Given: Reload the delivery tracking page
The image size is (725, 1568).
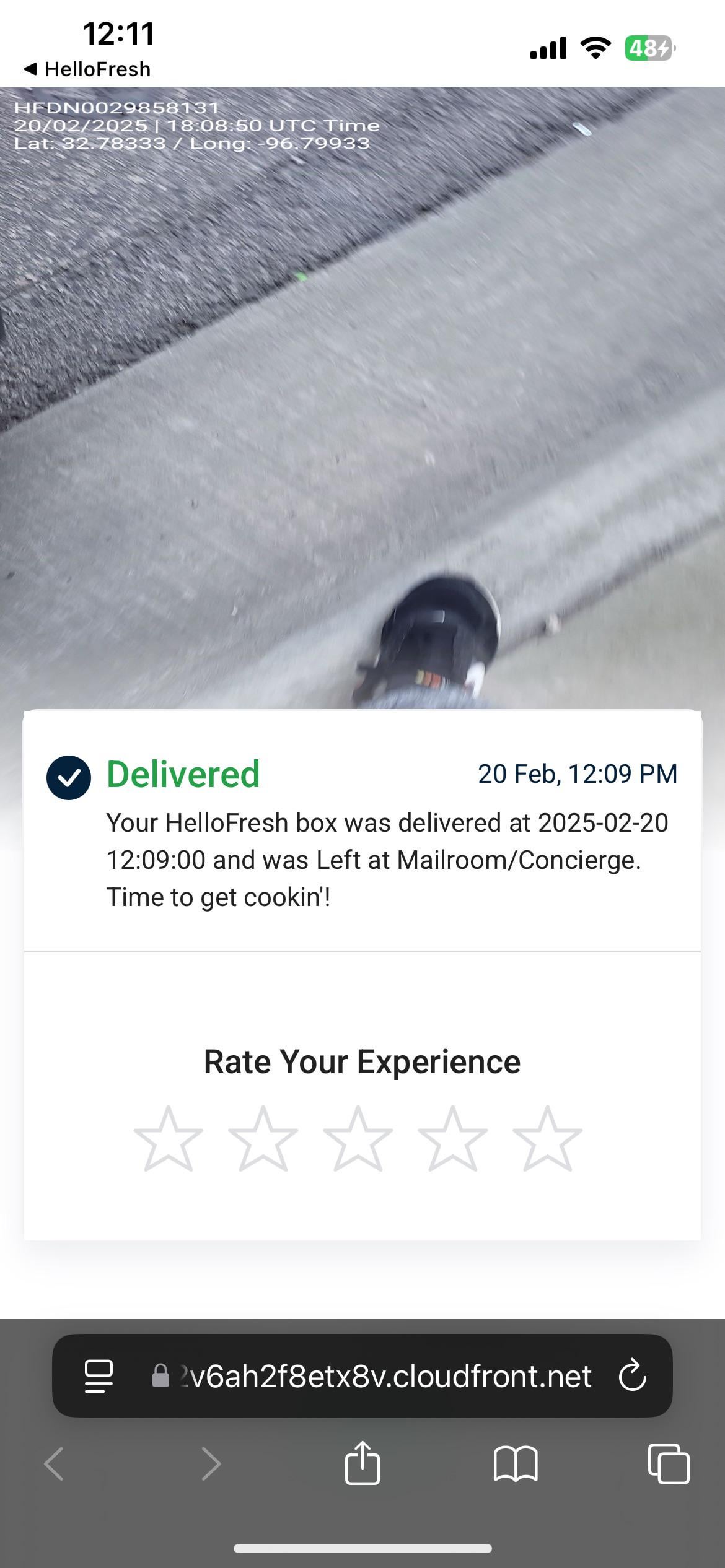Looking at the screenshot, I should click(632, 1377).
